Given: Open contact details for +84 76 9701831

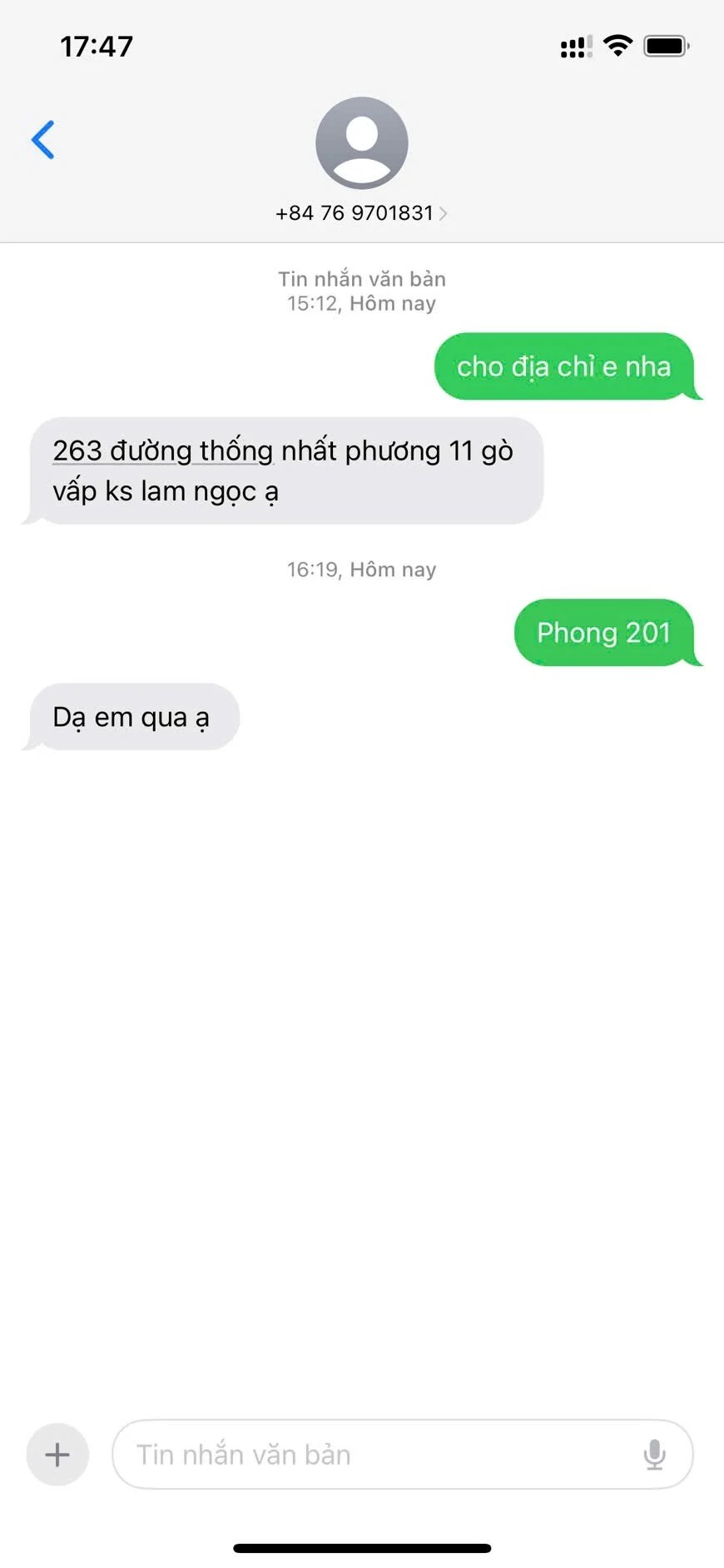Looking at the screenshot, I should 361,213.
